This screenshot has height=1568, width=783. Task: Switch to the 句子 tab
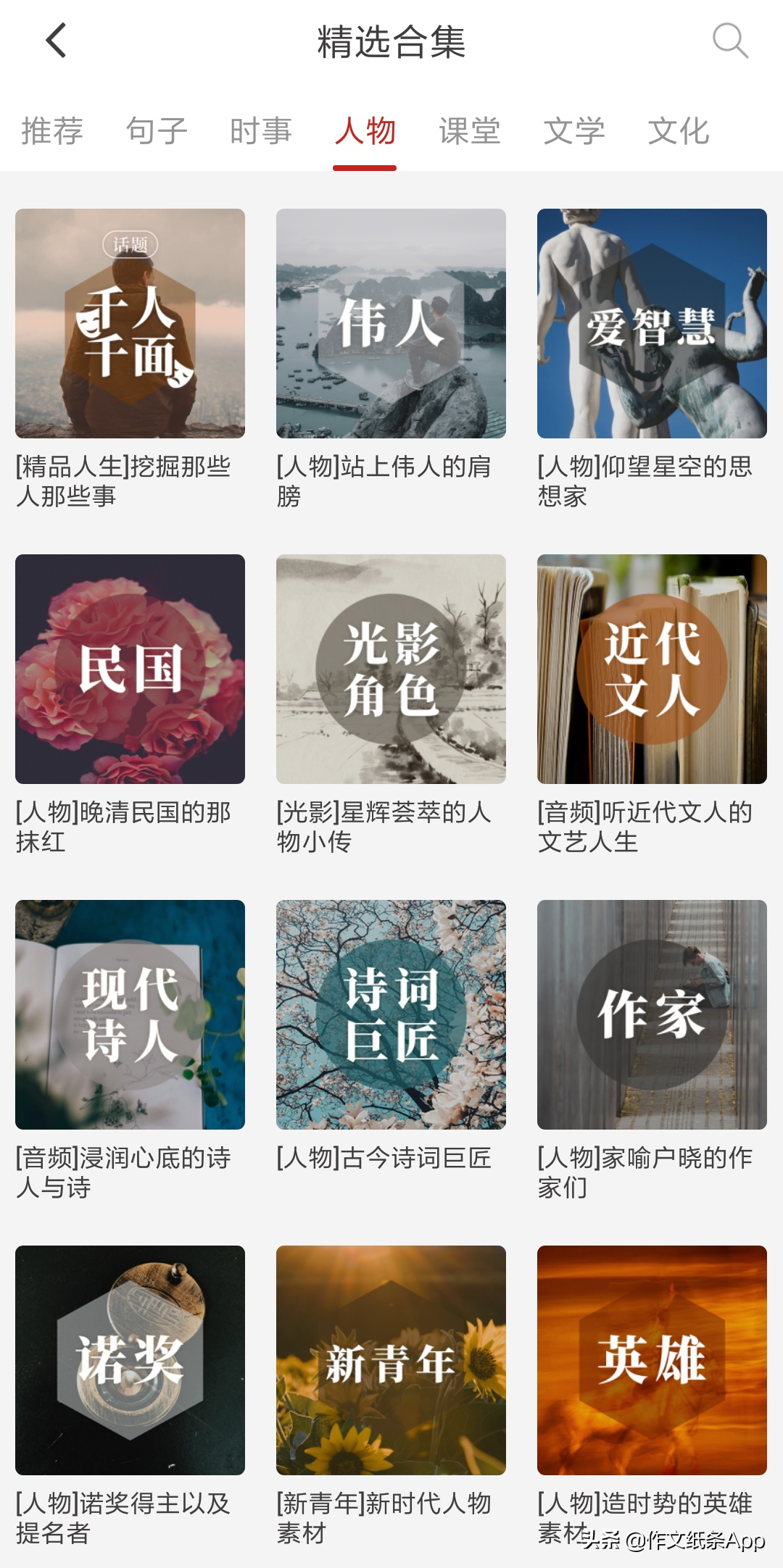157,130
